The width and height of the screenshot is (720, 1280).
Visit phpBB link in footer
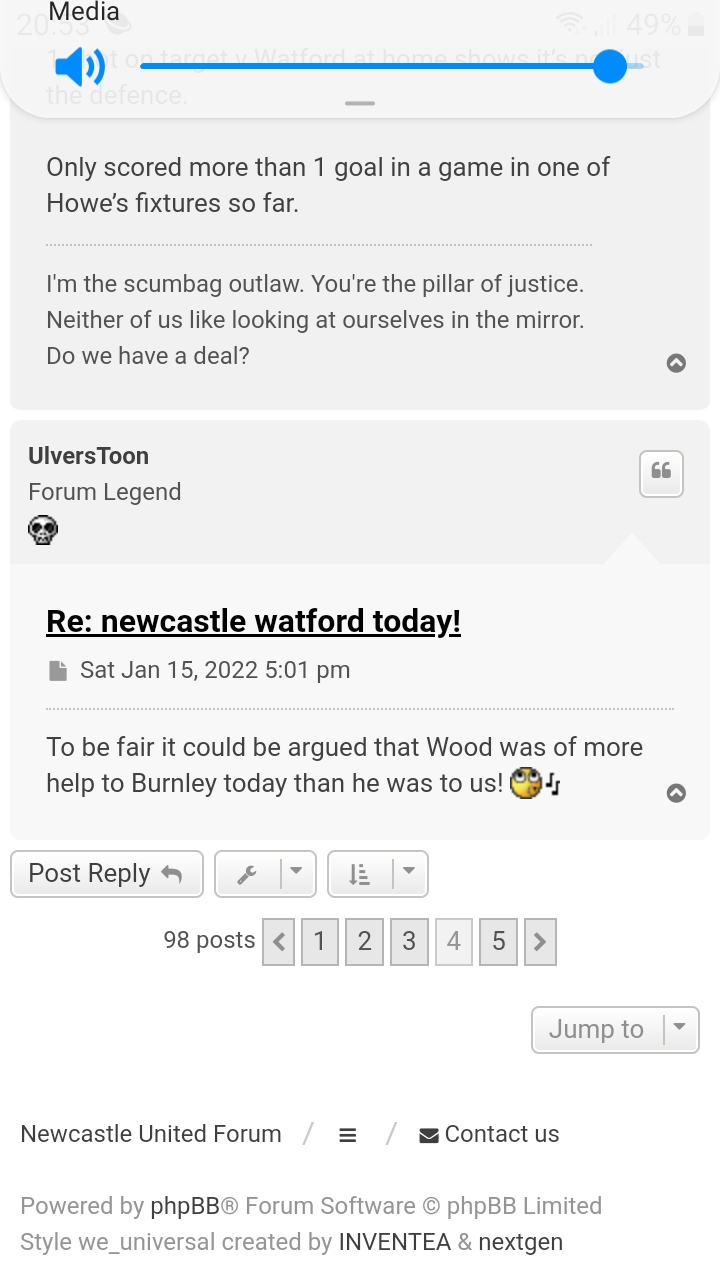pyautogui.click(x=185, y=1206)
